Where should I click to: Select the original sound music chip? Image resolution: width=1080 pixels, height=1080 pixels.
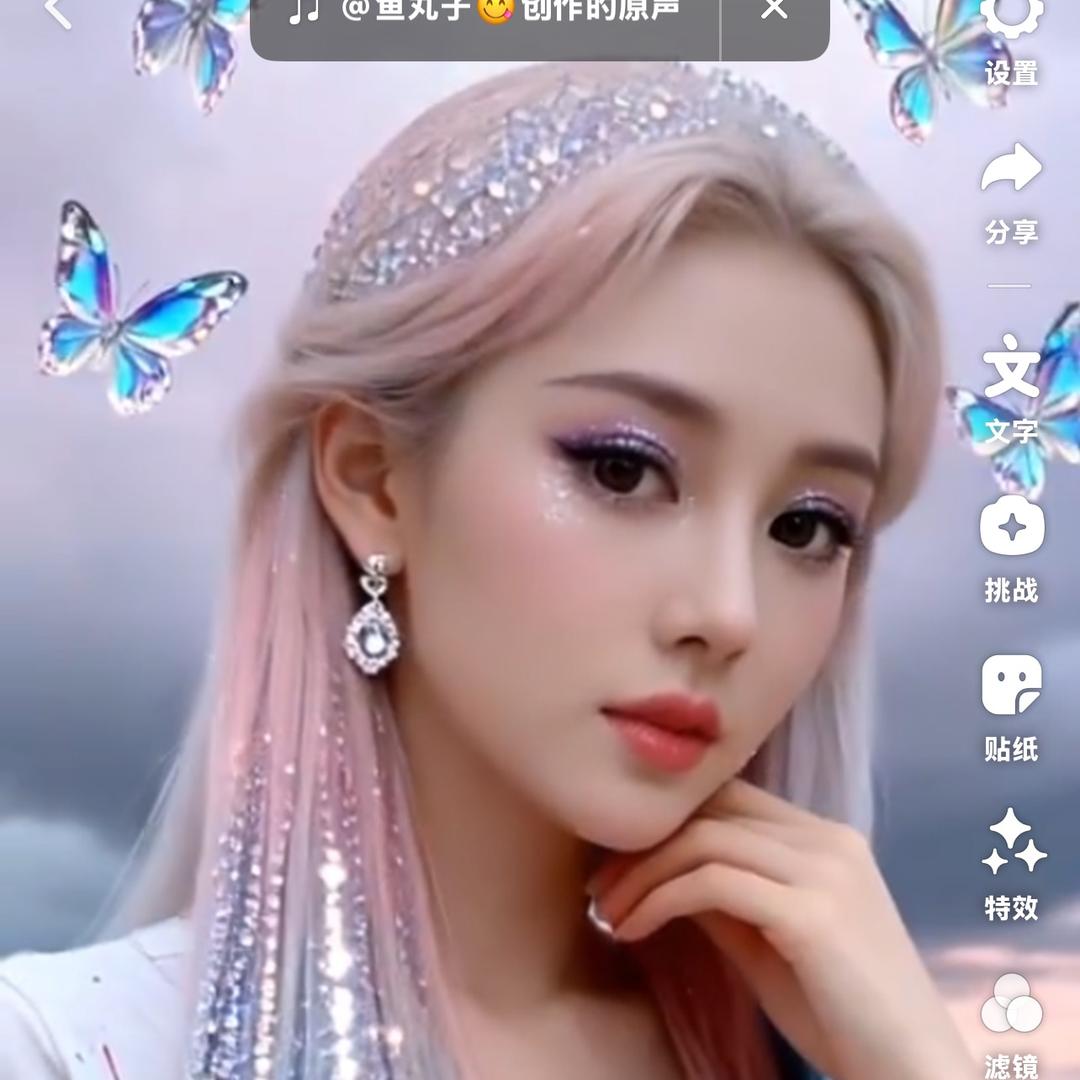pyautogui.click(x=484, y=14)
